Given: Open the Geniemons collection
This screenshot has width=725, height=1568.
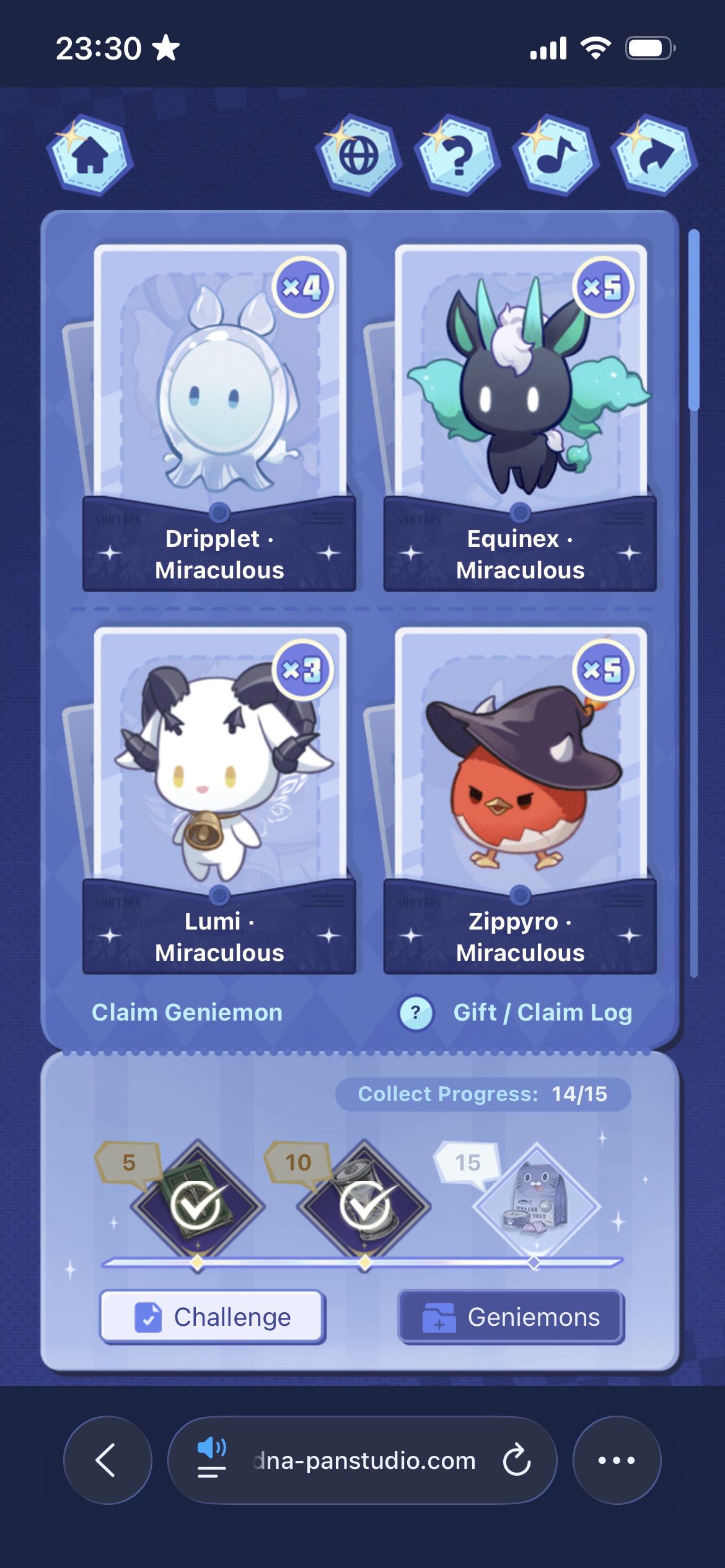Looking at the screenshot, I should point(511,1317).
